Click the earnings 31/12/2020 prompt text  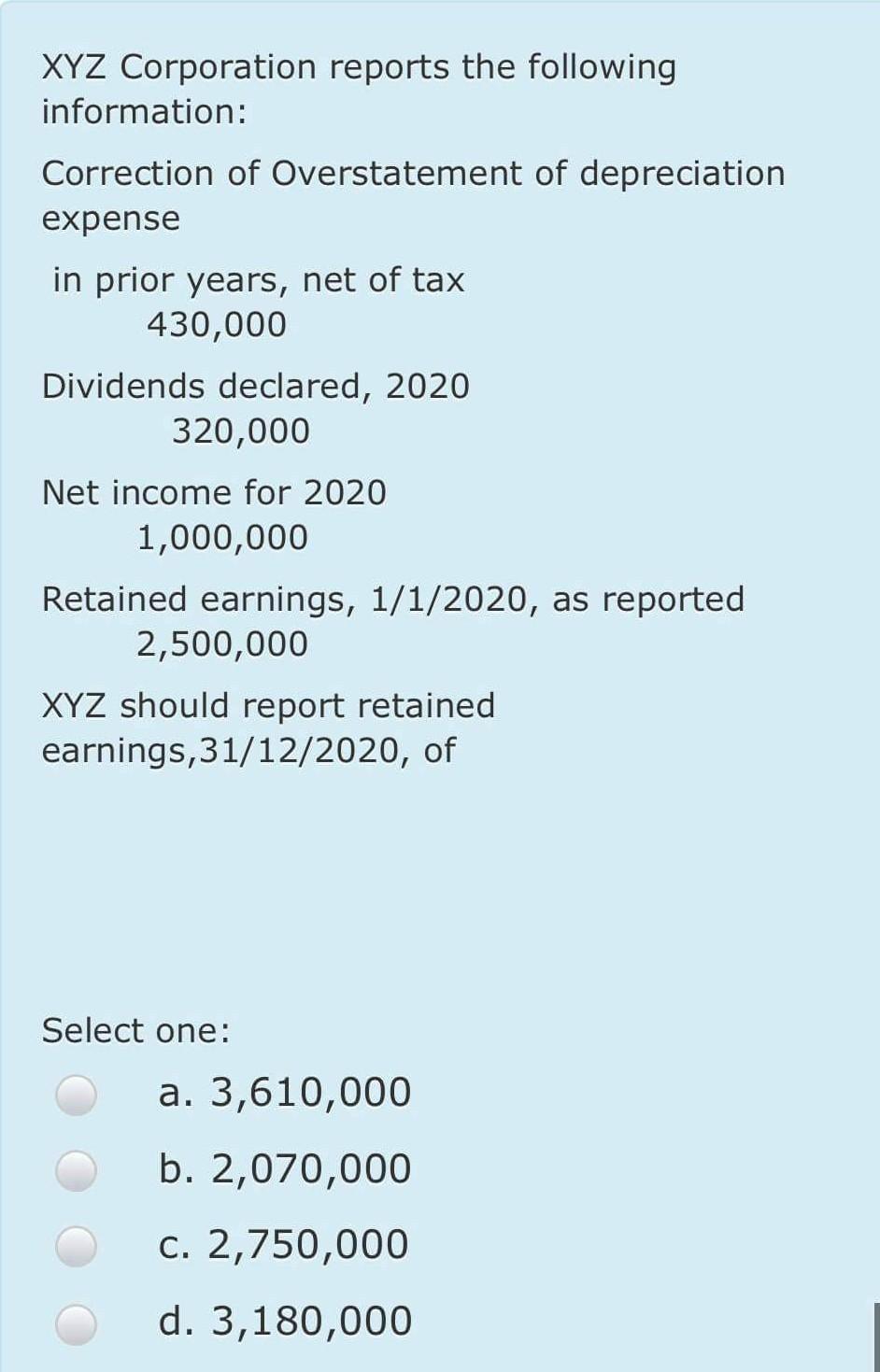coord(248,750)
